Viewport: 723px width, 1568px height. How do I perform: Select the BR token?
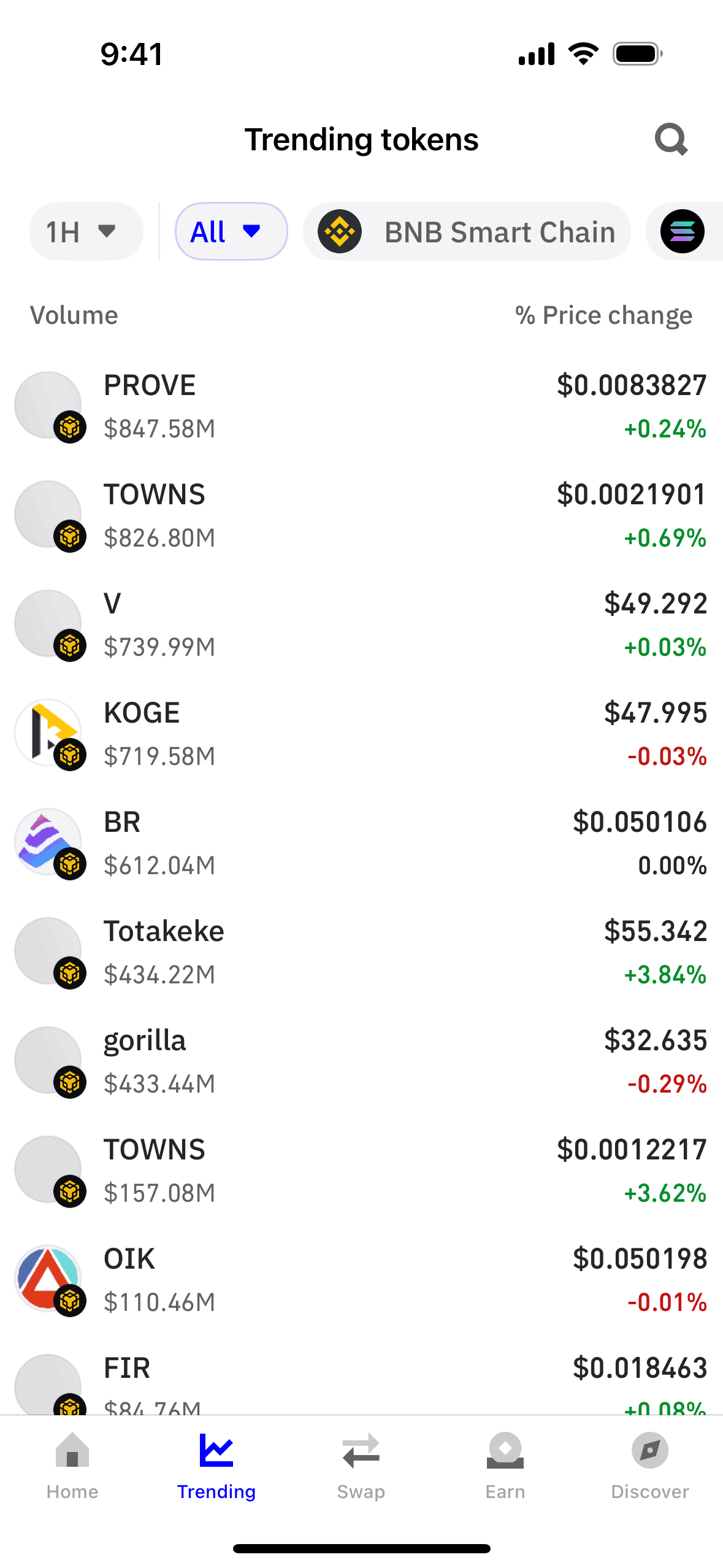361,843
